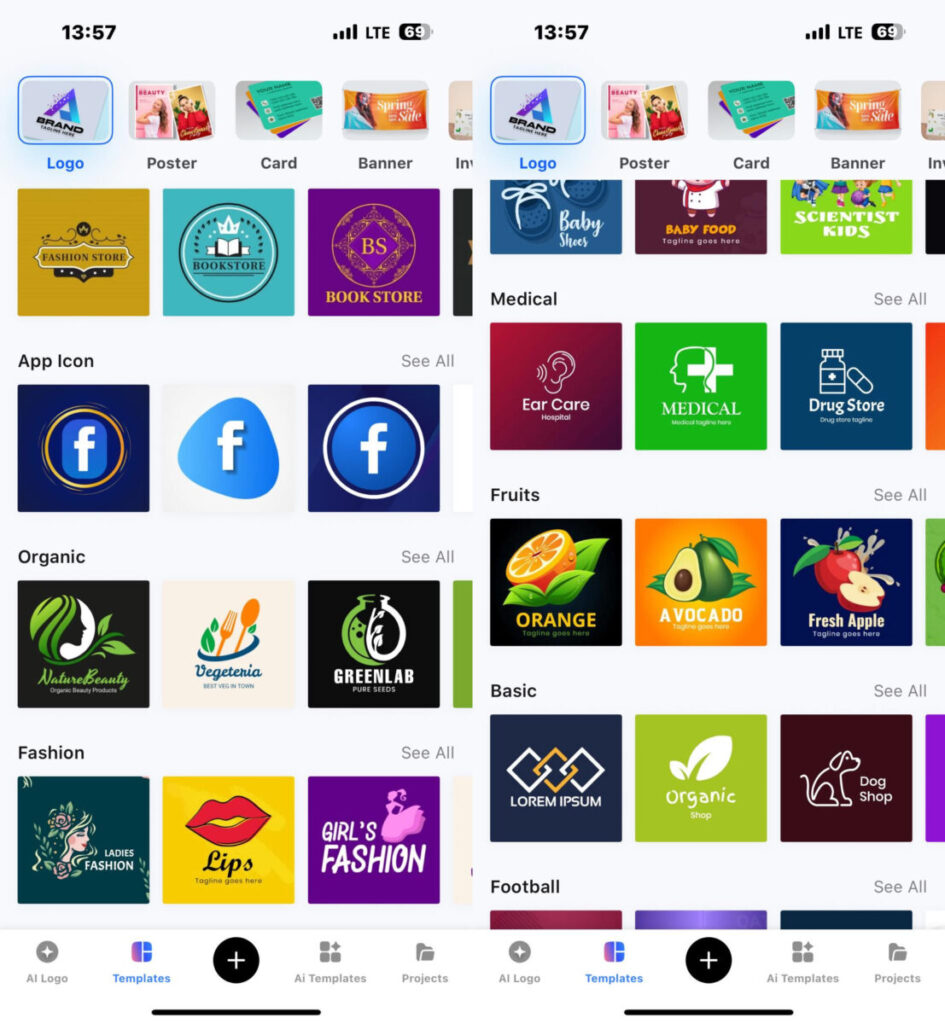Open the Ear Care hospital logo
The height and width of the screenshot is (1024, 945).
[555, 386]
